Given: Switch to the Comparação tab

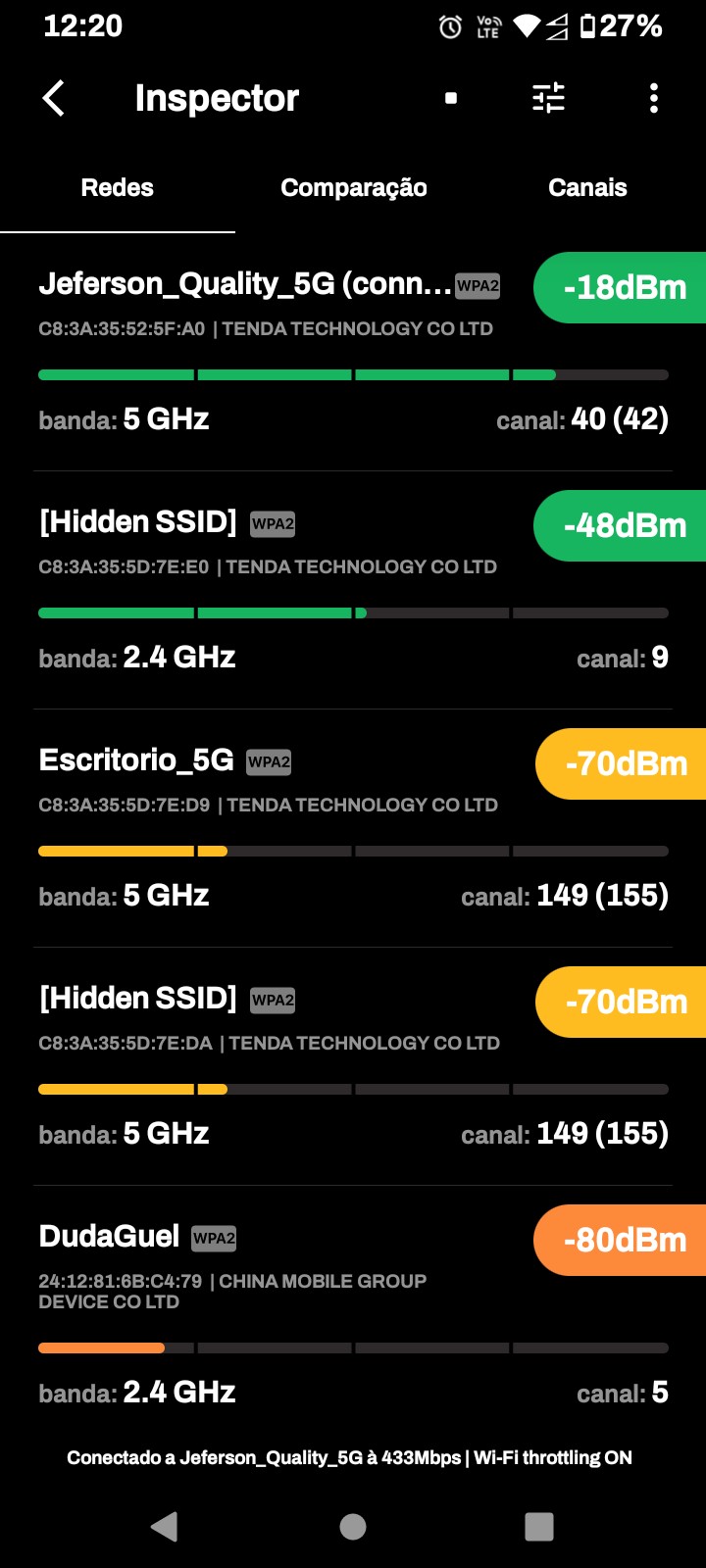Looking at the screenshot, I should click(353, 188).
